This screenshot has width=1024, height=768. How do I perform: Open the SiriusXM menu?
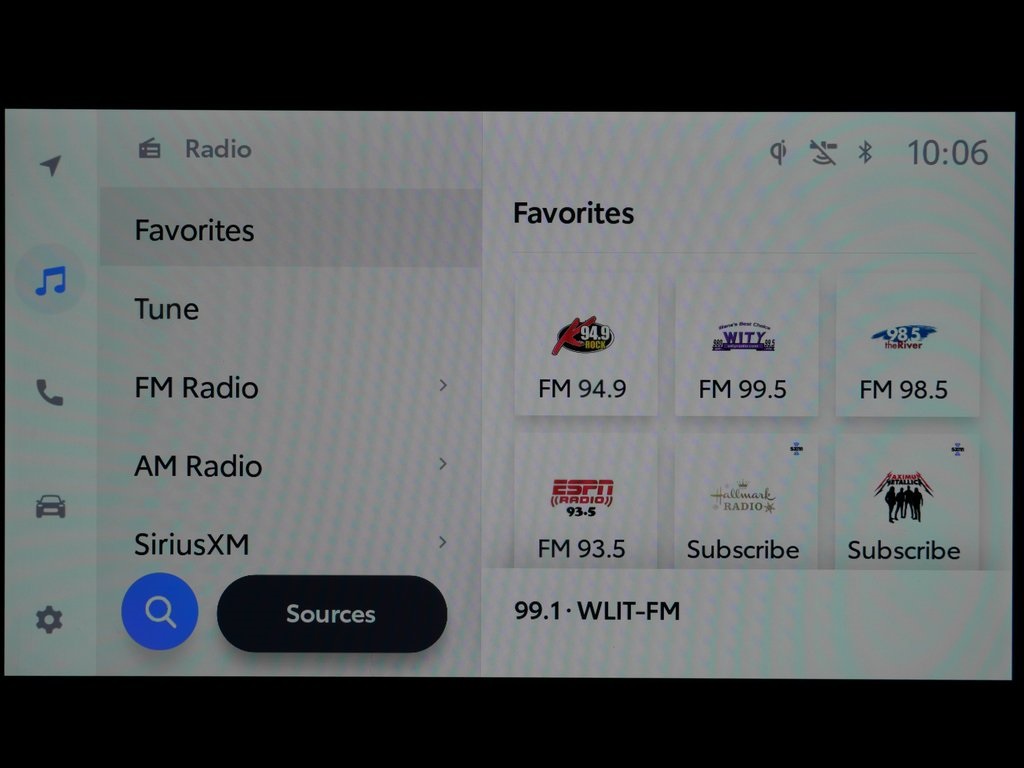[290, 543]
